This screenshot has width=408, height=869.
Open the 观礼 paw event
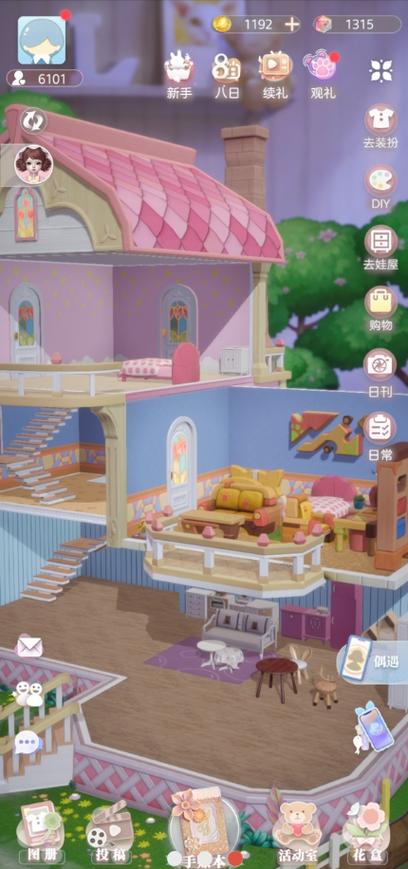(323, 76)
